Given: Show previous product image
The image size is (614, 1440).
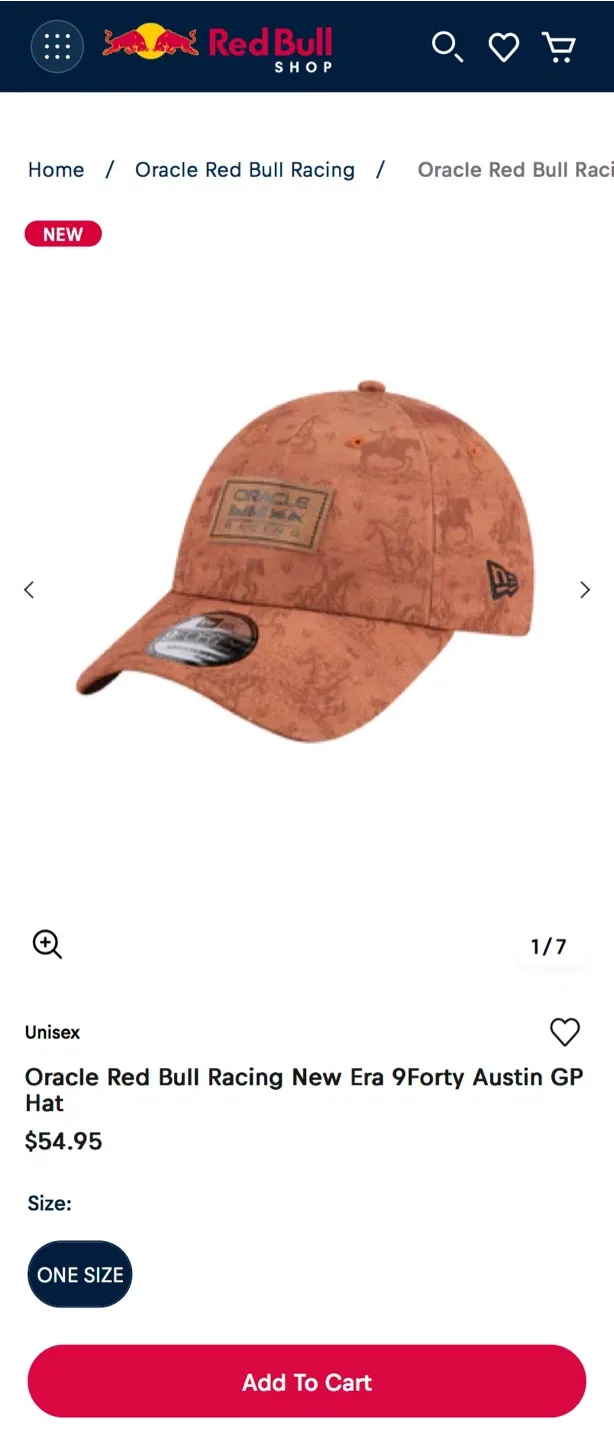Looking at the screenshot, I should (29, 590).
